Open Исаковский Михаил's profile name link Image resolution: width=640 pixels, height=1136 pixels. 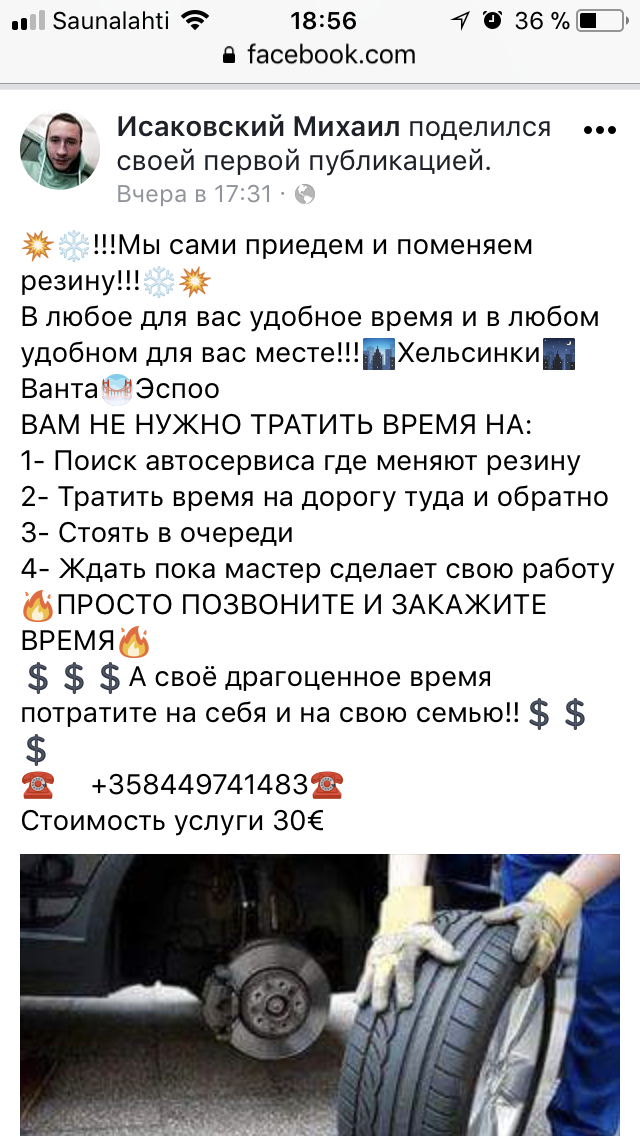[258, 127]
